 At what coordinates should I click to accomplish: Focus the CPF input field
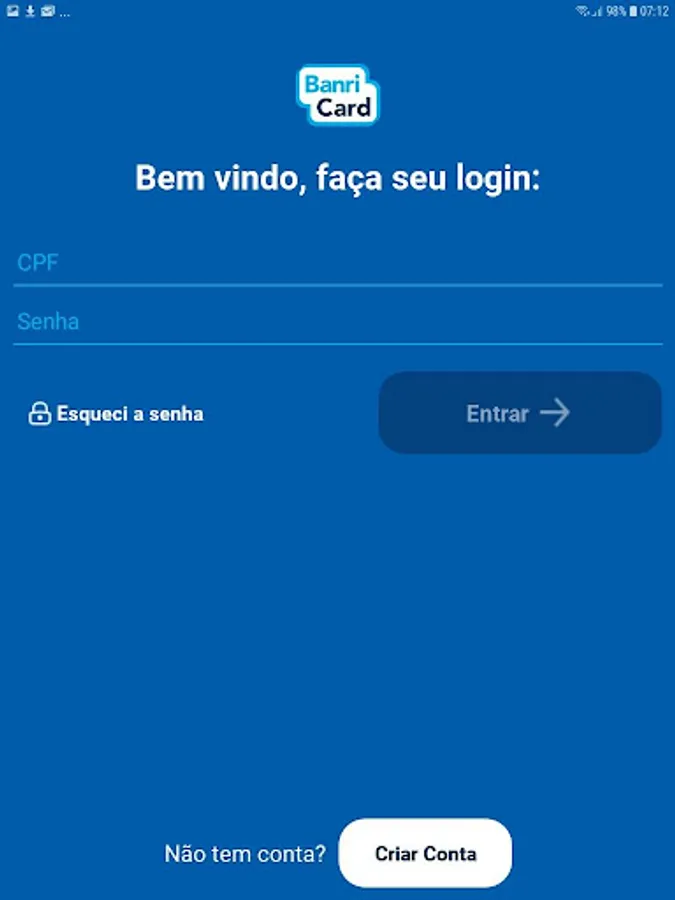[x=337, y=264]
